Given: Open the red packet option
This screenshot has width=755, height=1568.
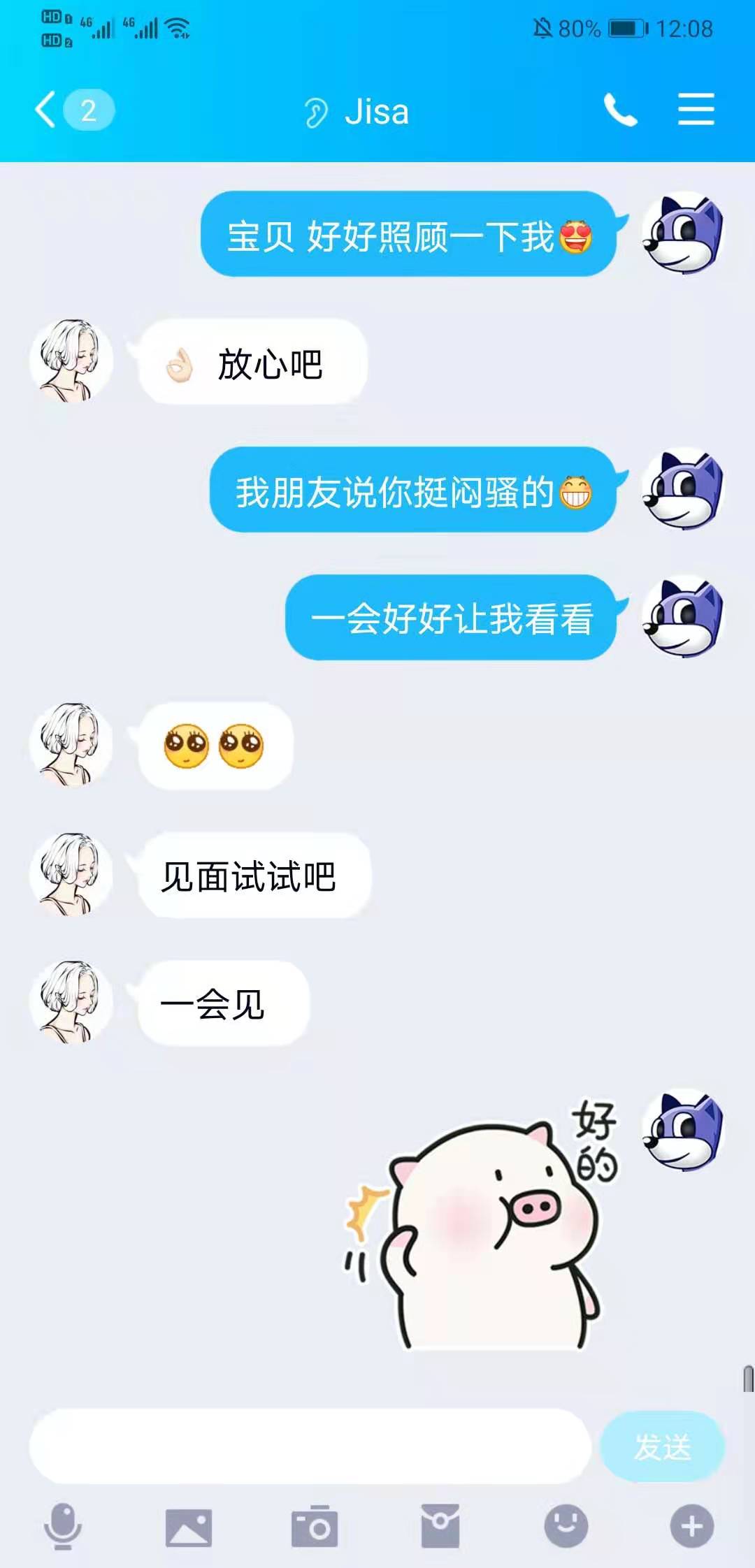Looking at the screenshot, I should tap(440, 1526).
